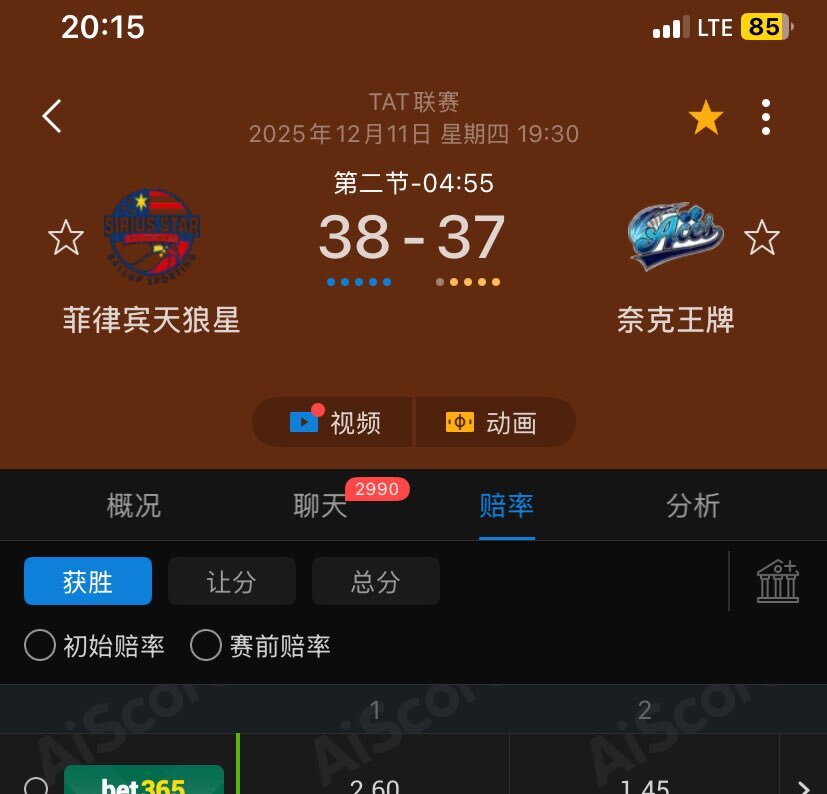Favorite team 奈克王牌 with its star
This screenshot has height=794, width=827.
pos(762,238)
